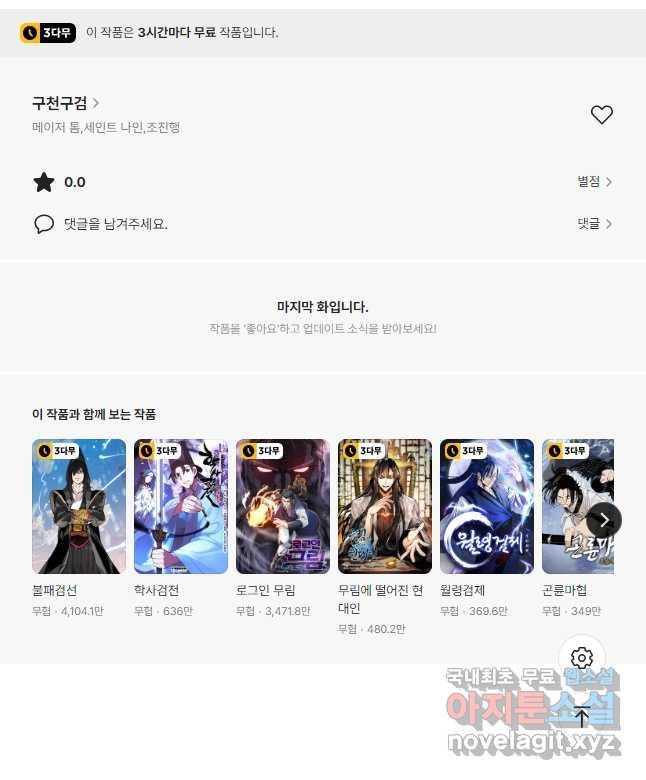The image size is (646, 780).
Task: Open the 구천구검 series page
Action: 65,103
